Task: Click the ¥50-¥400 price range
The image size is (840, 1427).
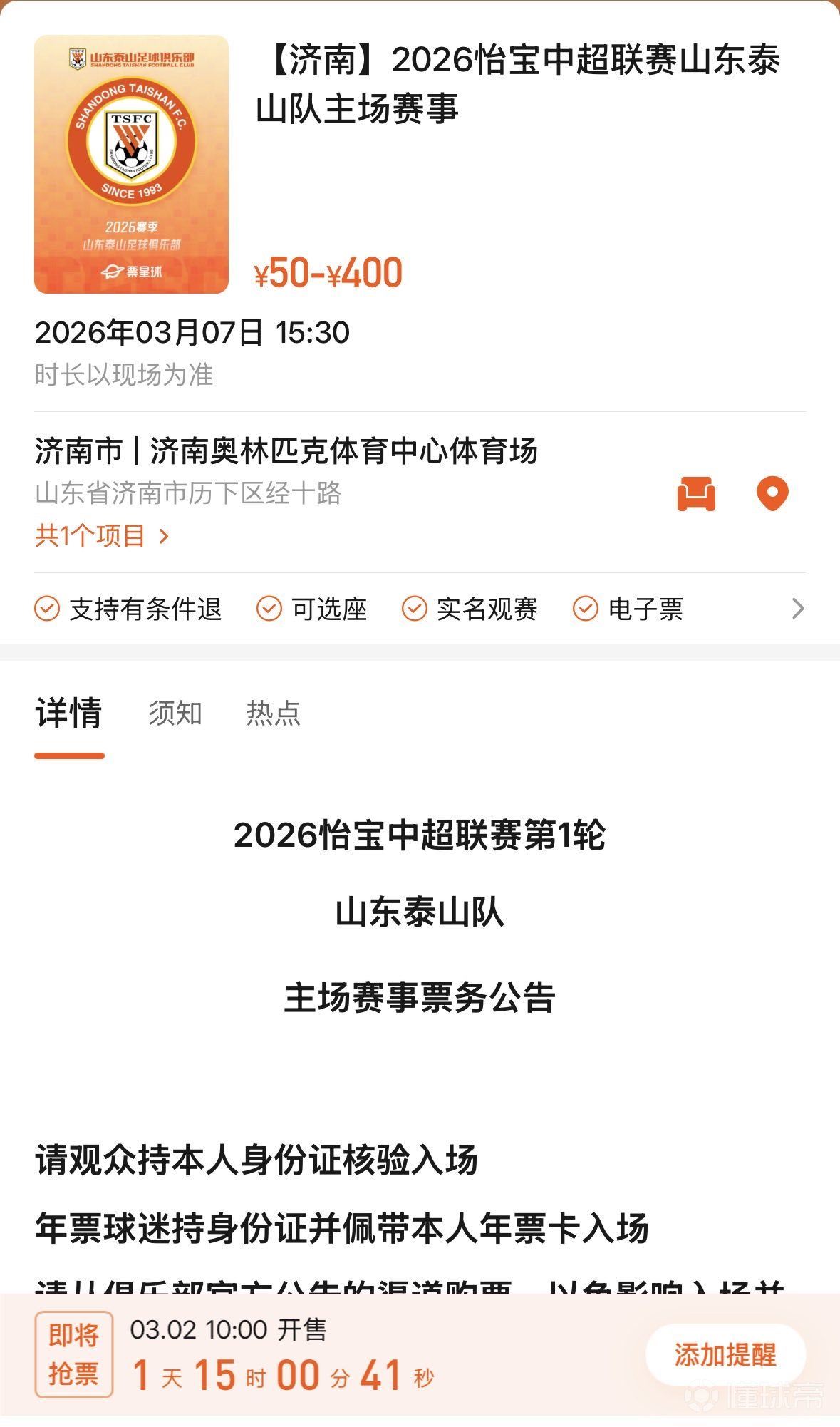Action: pyautogui.click(x=328, y=273)
